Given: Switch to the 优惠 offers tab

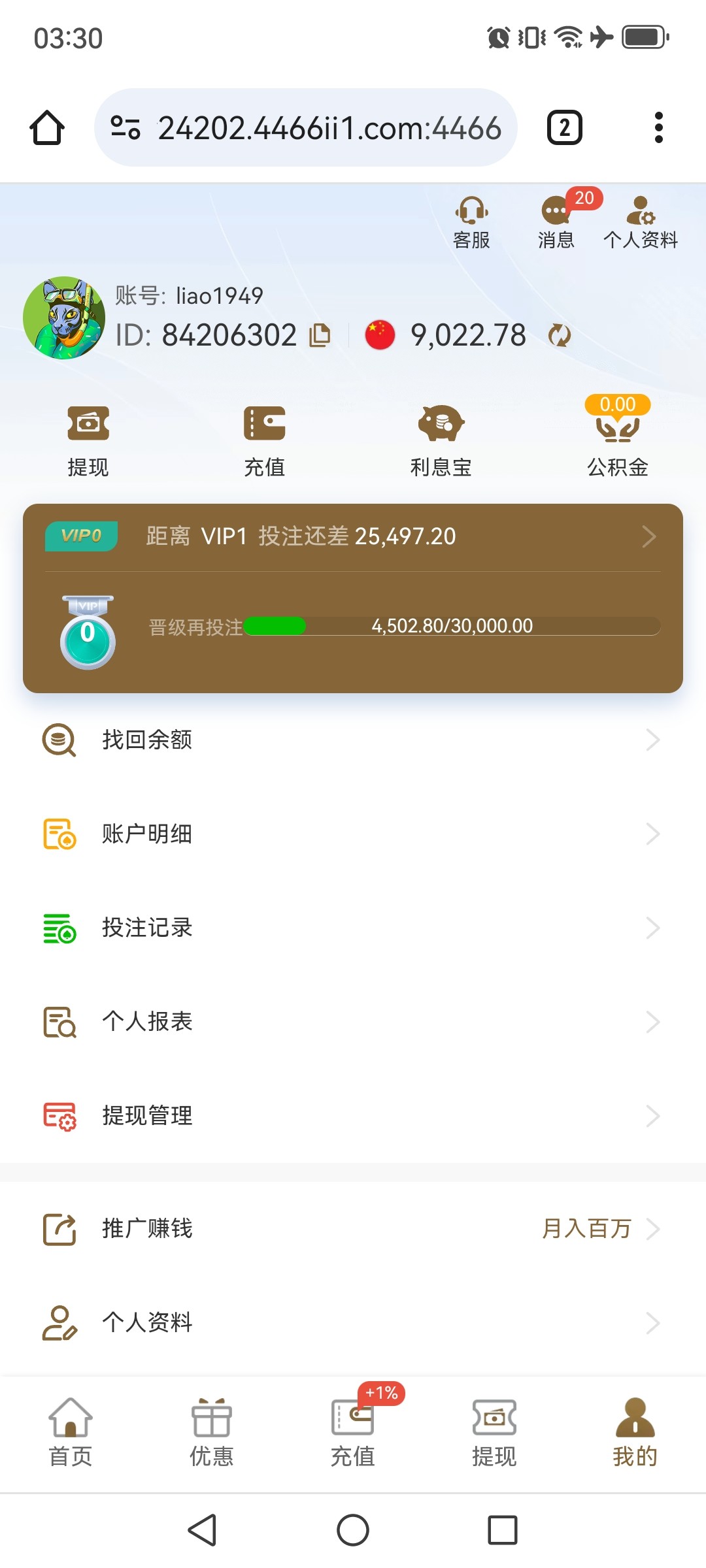Looking at the screenshot, I should [212, 1433].
